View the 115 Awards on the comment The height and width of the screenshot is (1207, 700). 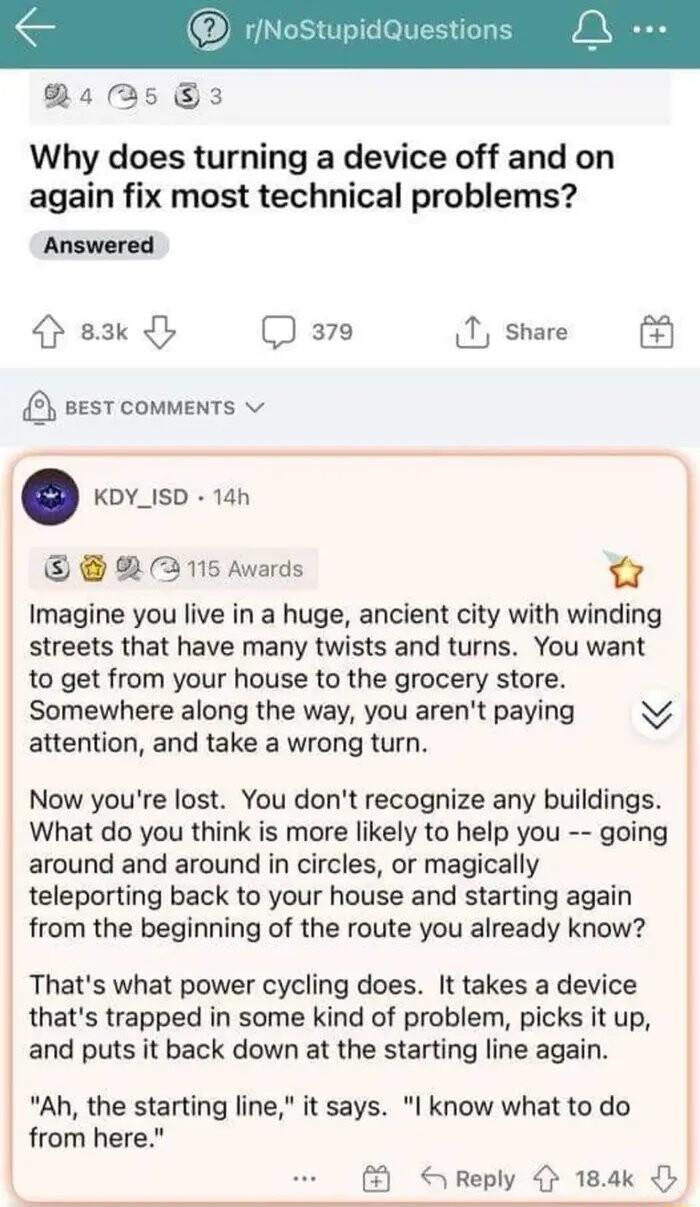[x=178, y=569]
